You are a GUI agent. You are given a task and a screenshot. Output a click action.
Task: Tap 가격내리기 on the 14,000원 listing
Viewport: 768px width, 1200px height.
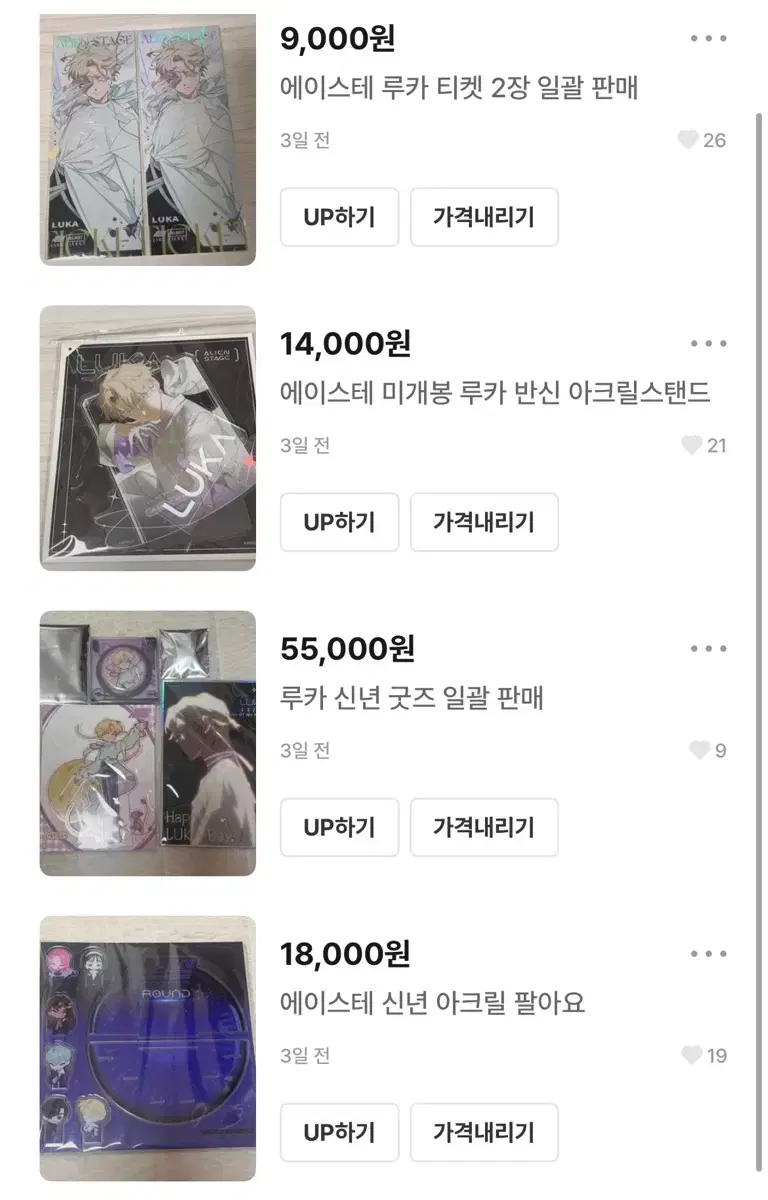[x=484, y=522]
